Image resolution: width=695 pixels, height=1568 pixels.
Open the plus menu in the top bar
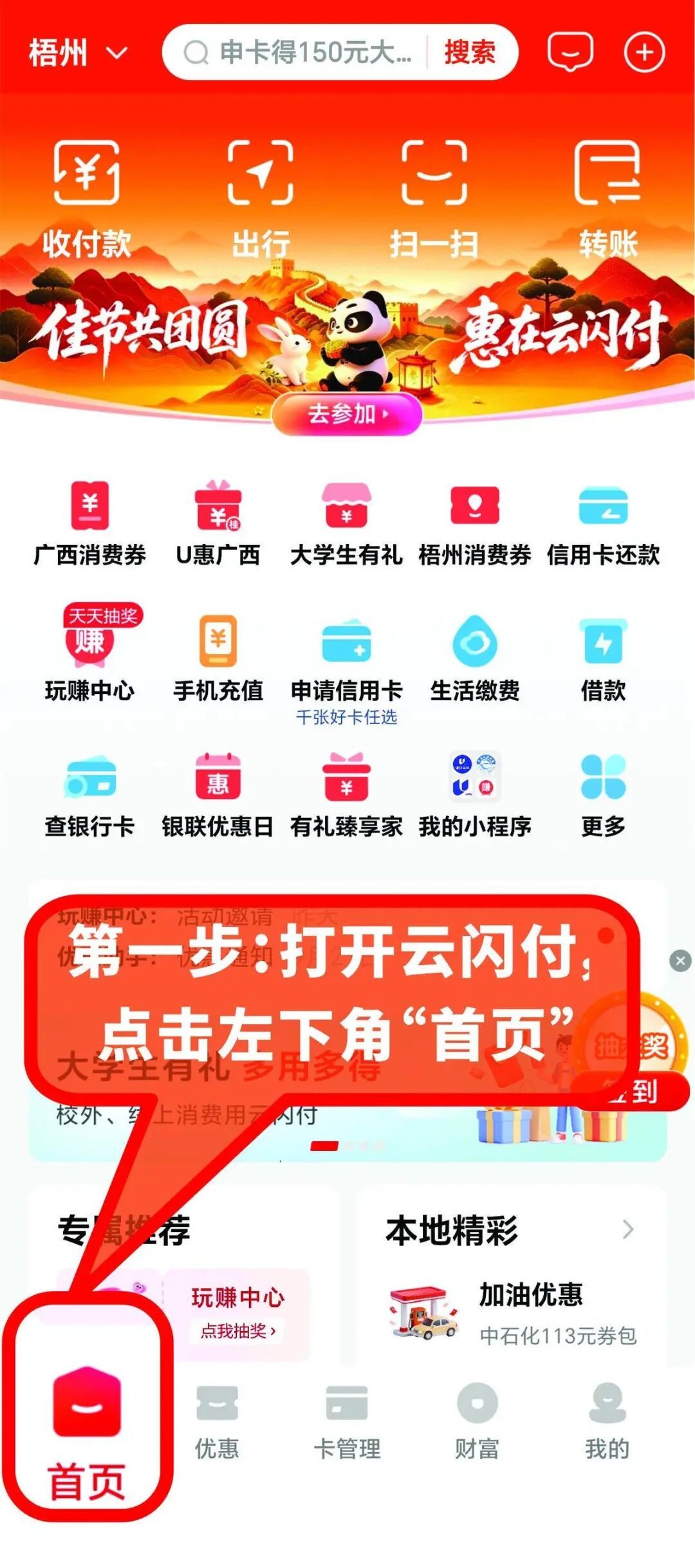point(644,52)
